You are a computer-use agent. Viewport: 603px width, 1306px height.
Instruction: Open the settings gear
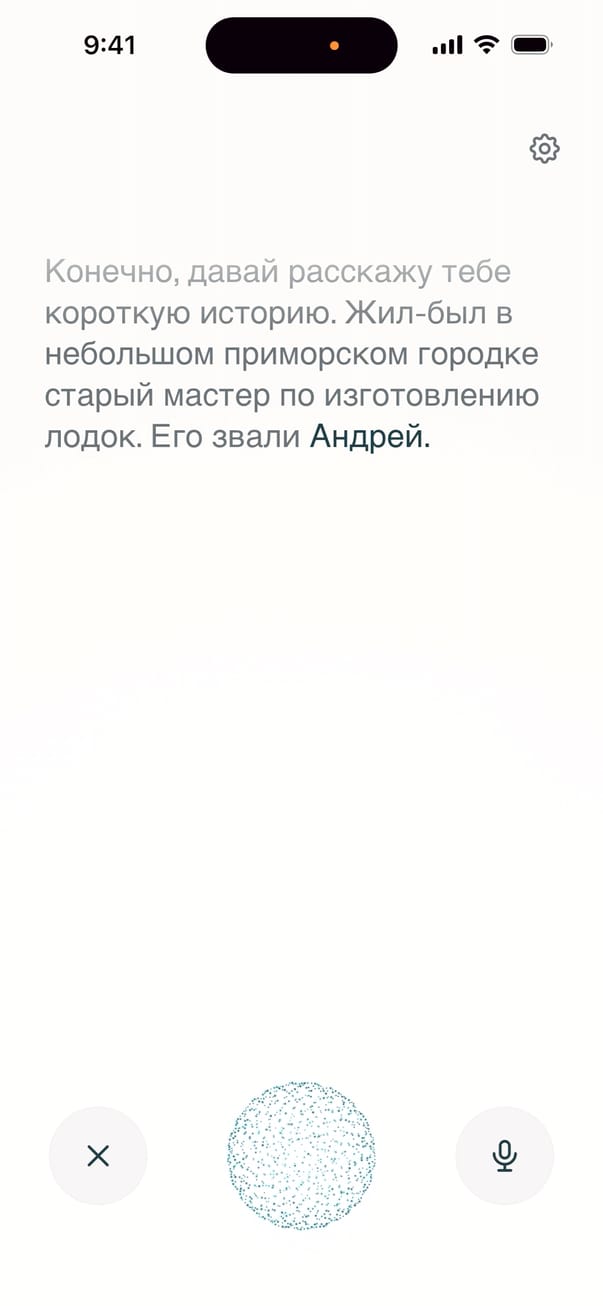[544, 149]
